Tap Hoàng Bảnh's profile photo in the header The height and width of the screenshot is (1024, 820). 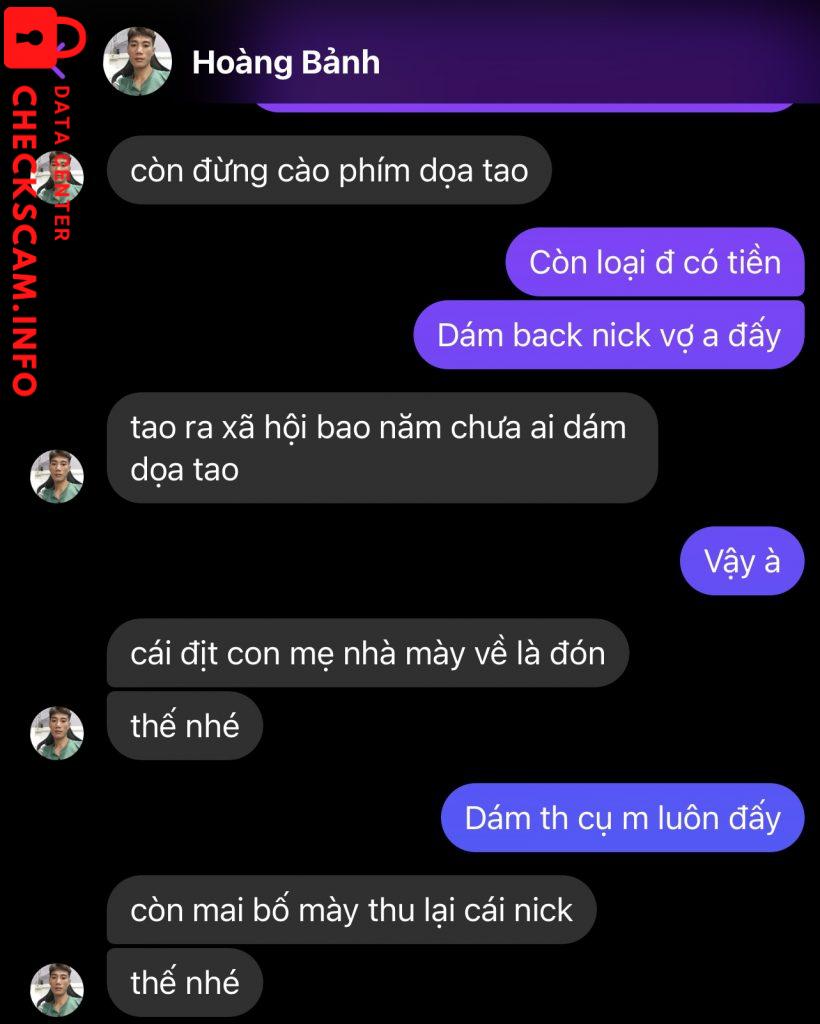137,61
